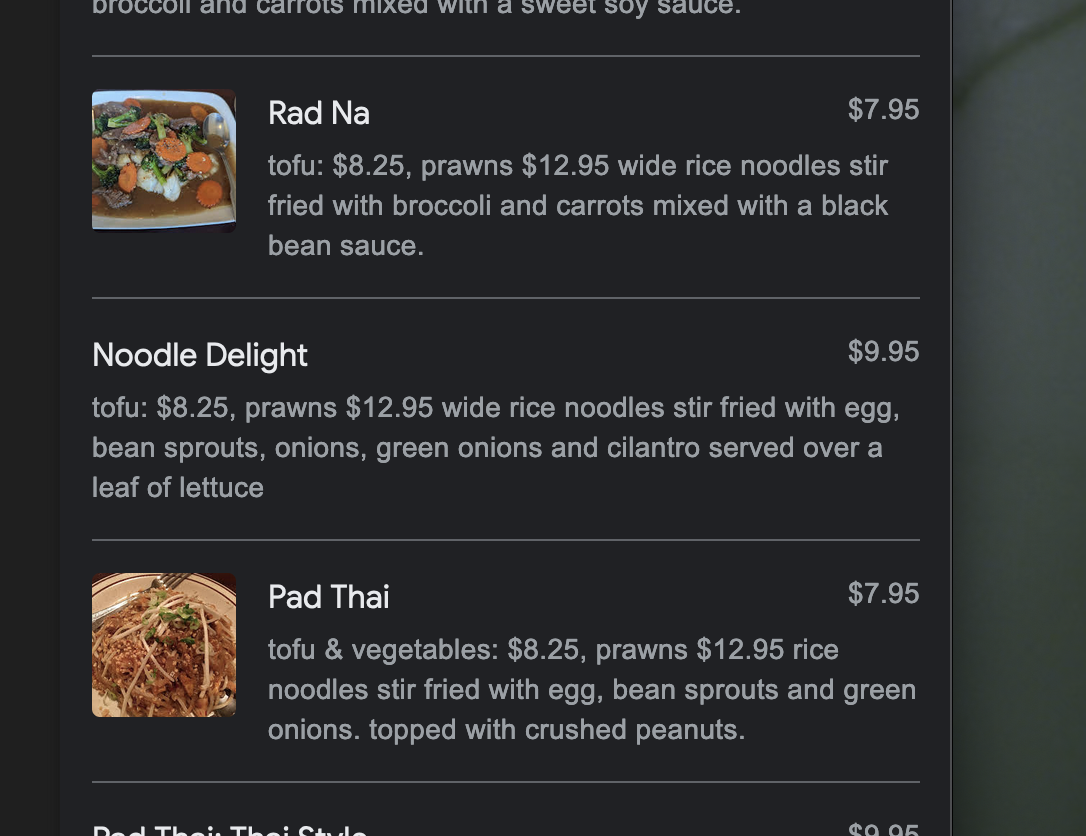
Task: View the Pad Thai menu item
Action: (329, 597)
